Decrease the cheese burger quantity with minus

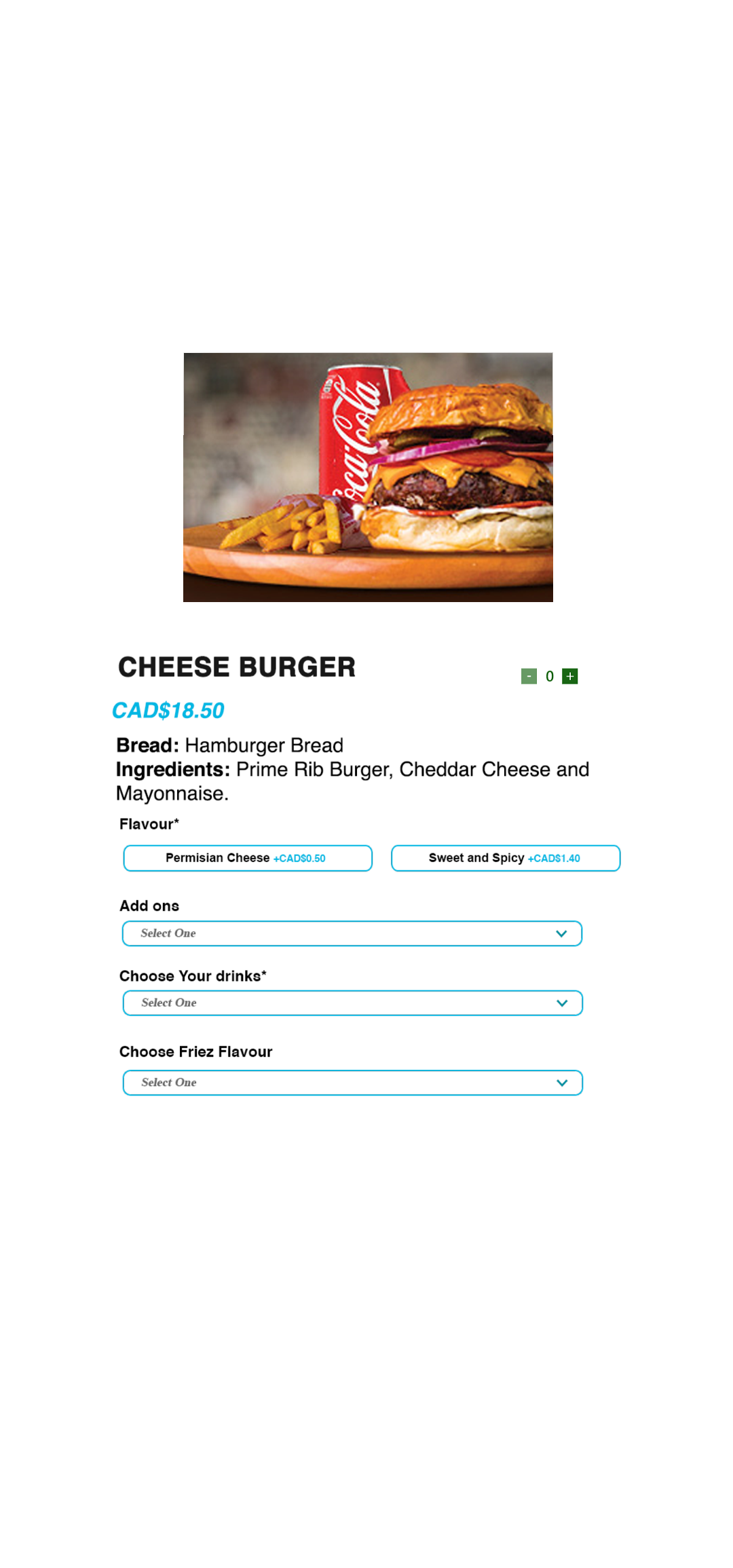point(529,676)
